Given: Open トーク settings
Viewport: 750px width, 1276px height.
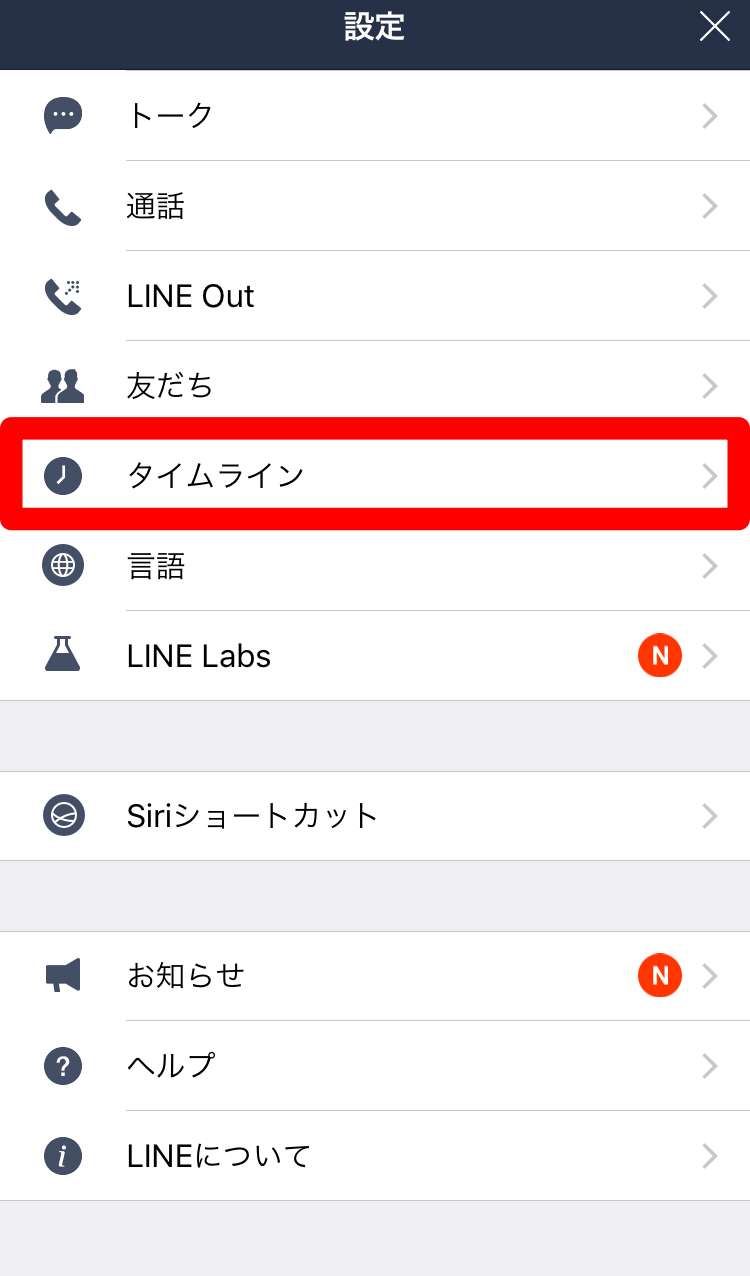Looking at the screenshot, I should click(x=375, y=116).
